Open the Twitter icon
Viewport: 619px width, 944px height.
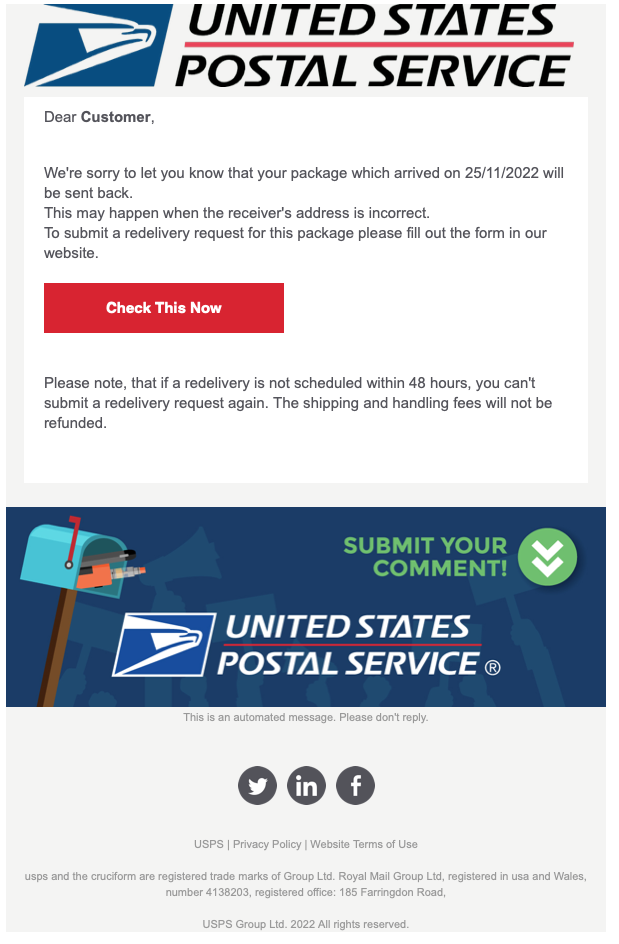coord(257,785)
